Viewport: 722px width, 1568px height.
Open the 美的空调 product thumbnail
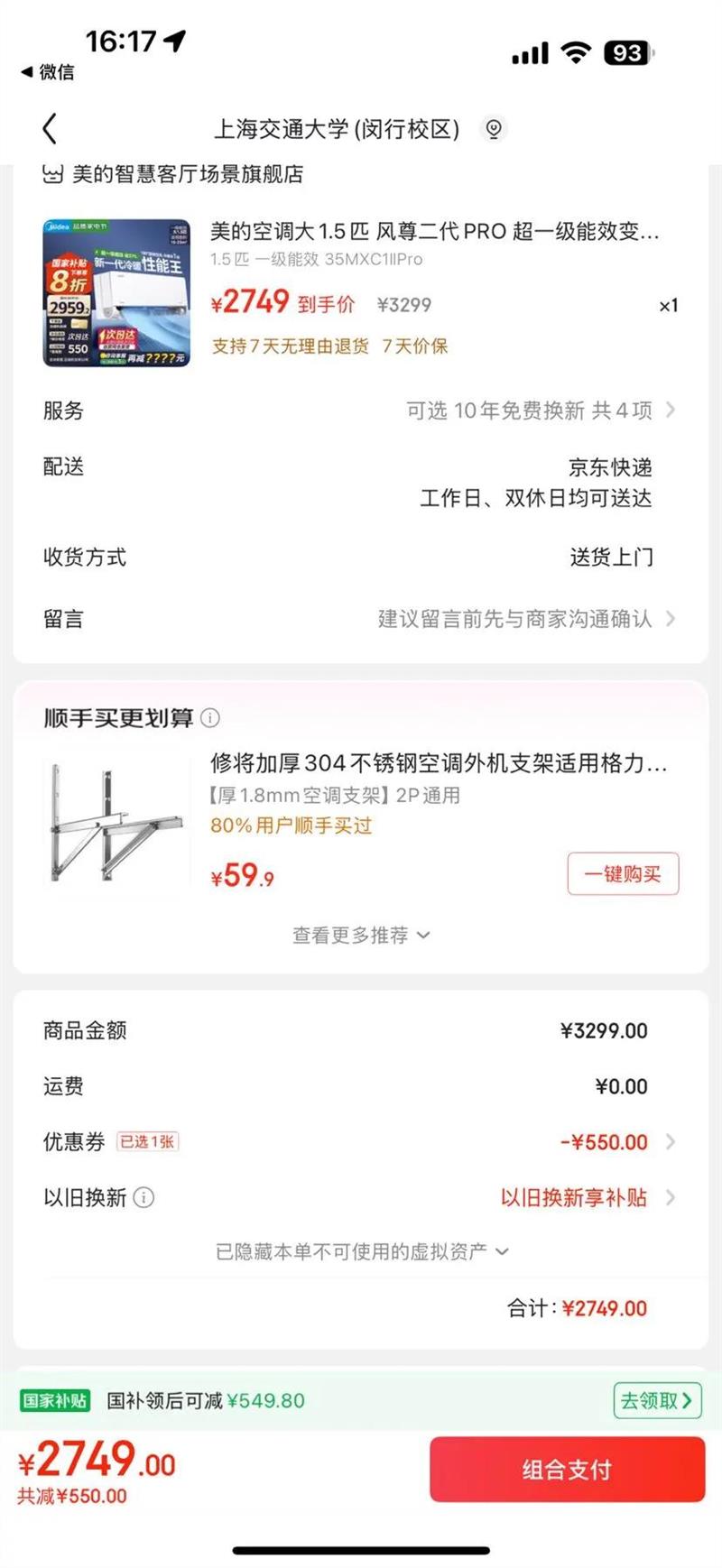click(x=116, y=292)
